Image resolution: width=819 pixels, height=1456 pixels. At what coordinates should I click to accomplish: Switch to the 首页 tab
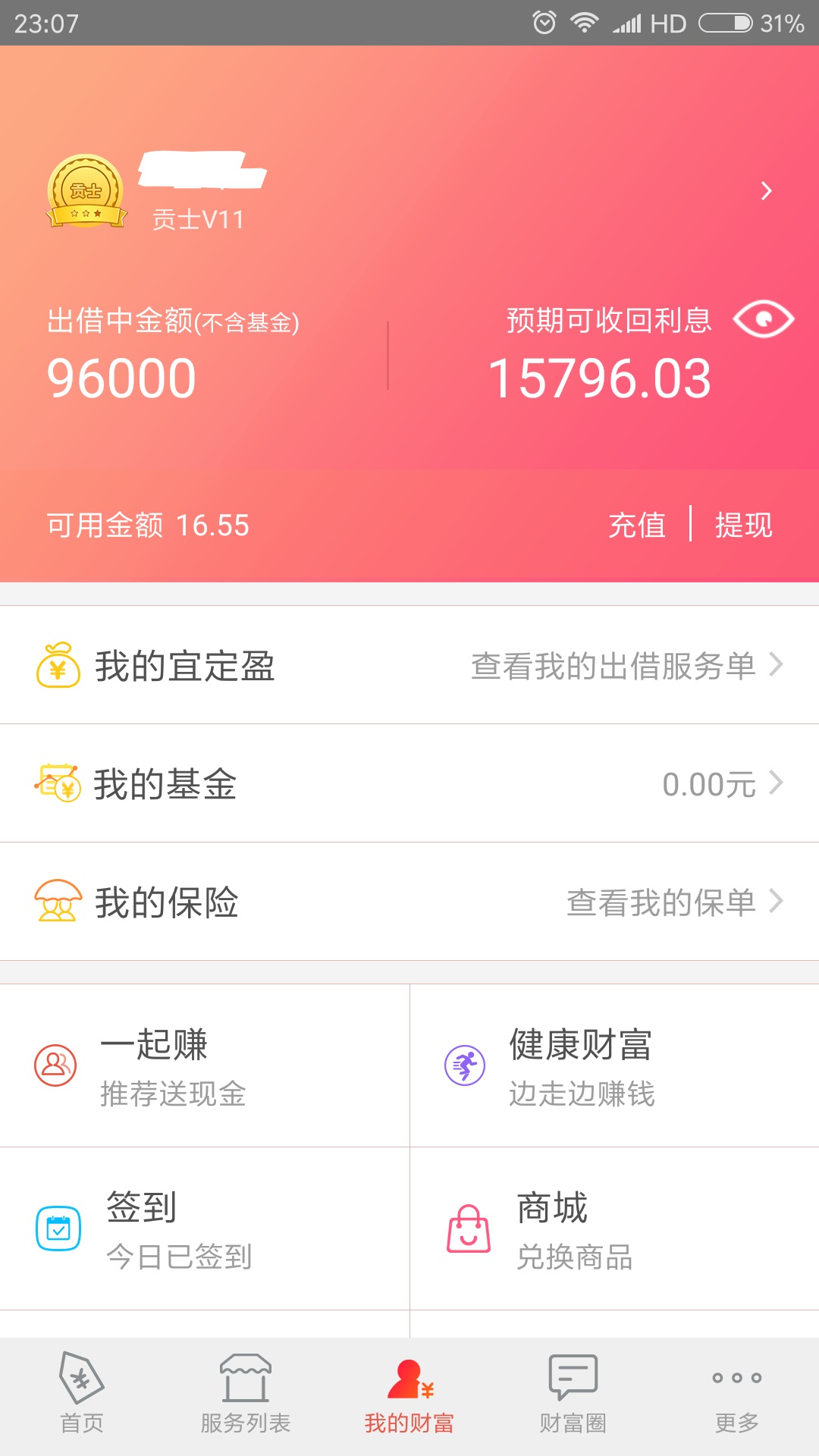tap(80, 1395)
